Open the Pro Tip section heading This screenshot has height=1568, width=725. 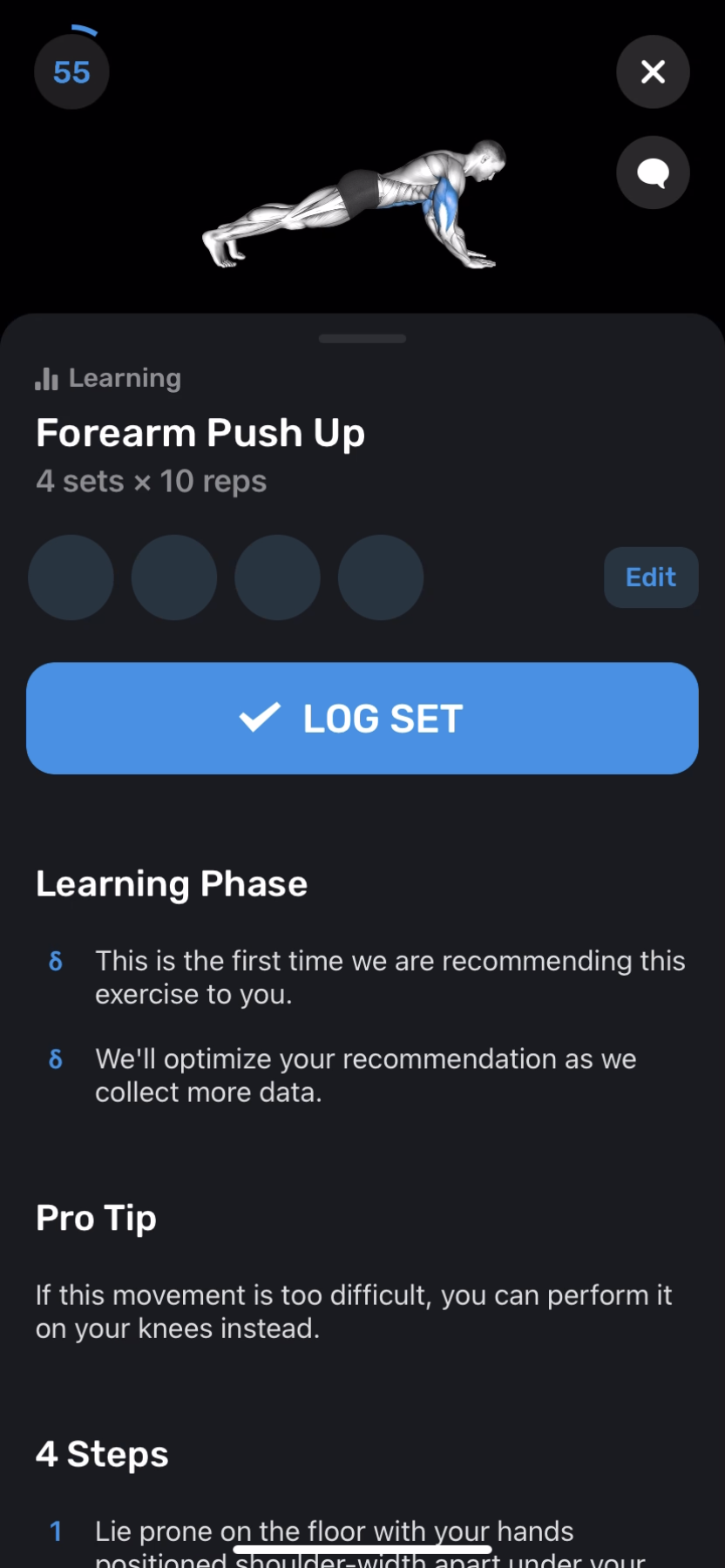[95, 1217]
